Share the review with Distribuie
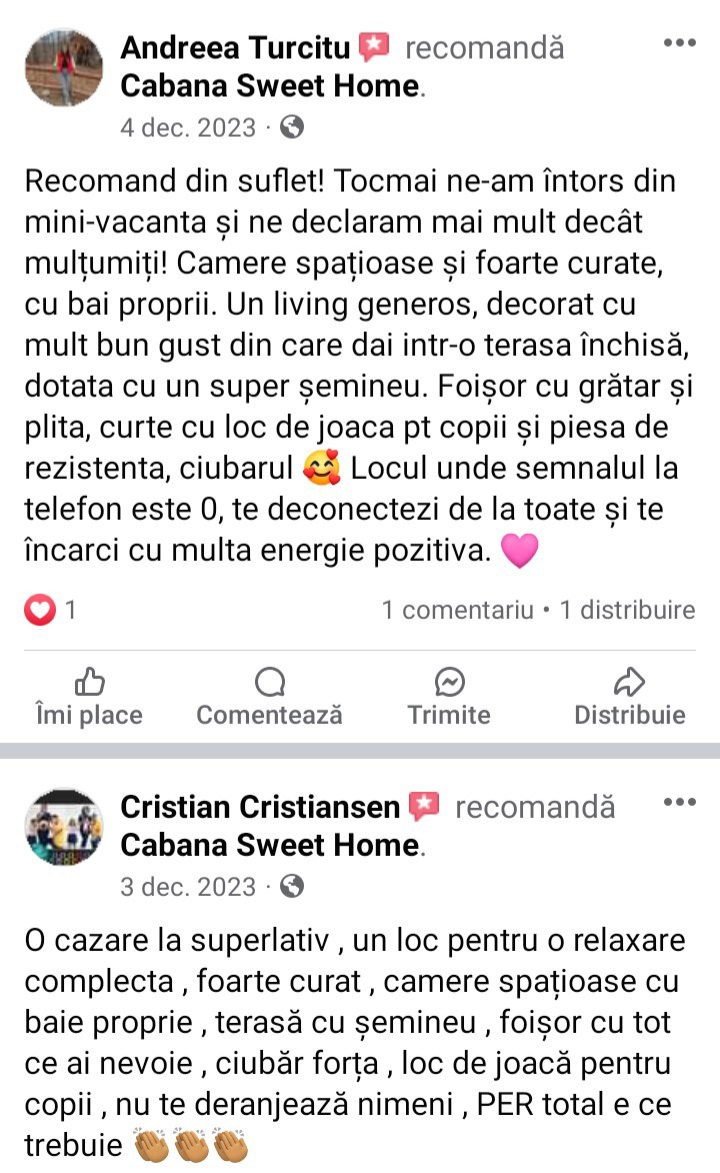 coord(629,696)
